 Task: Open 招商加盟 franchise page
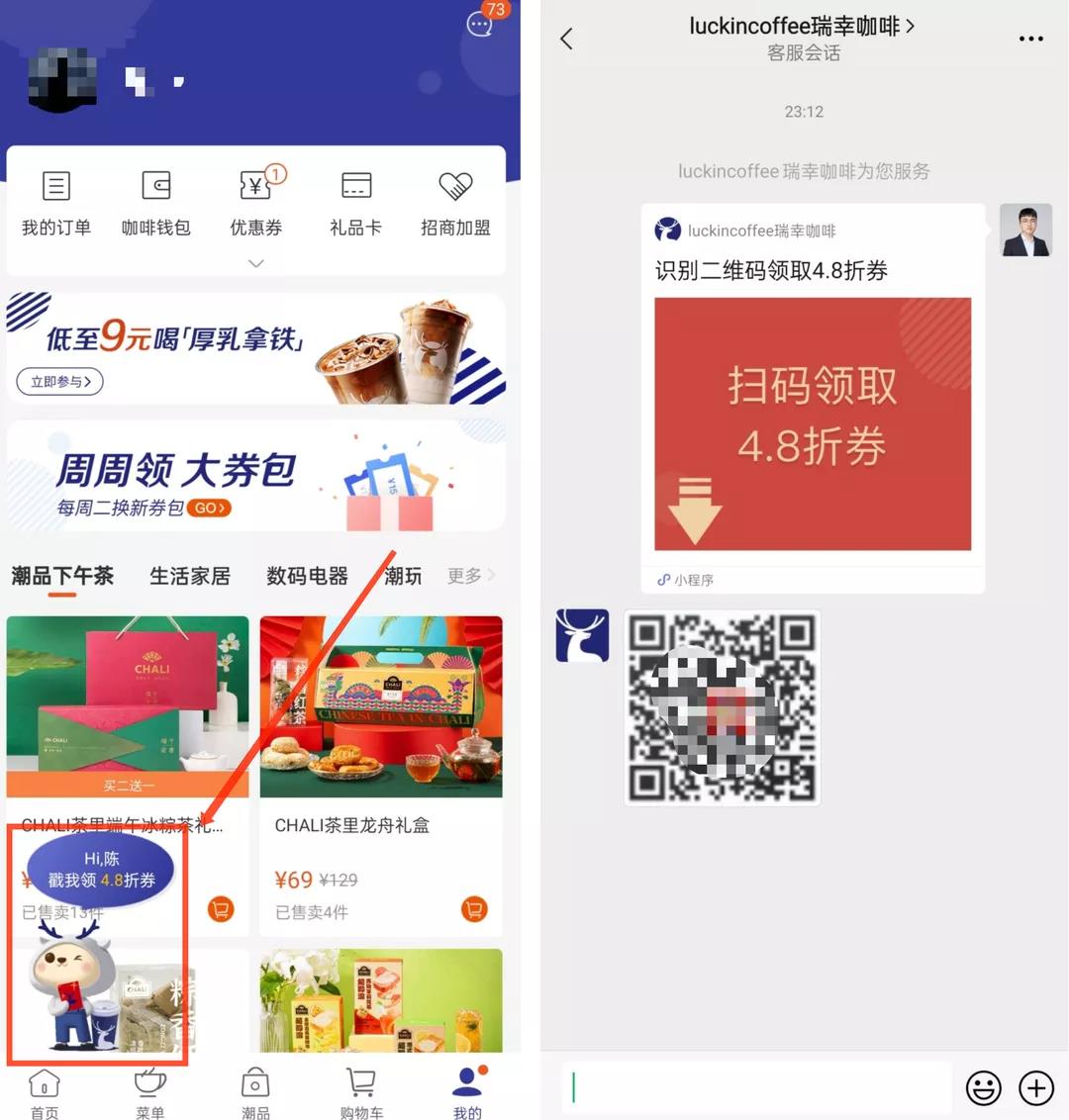pyautogui.click(x=455, y=203)
